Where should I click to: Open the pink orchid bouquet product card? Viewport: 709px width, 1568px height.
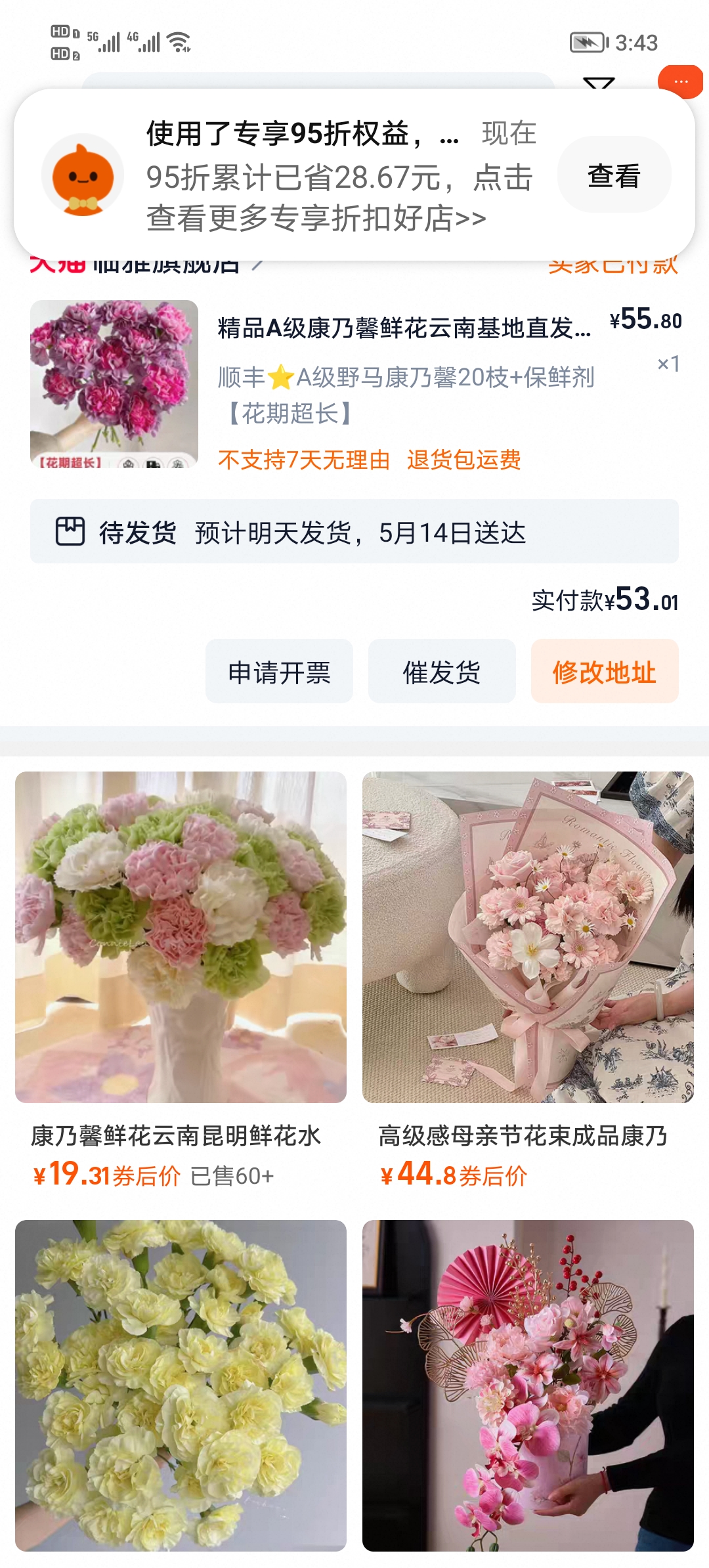pos(528,1385)
